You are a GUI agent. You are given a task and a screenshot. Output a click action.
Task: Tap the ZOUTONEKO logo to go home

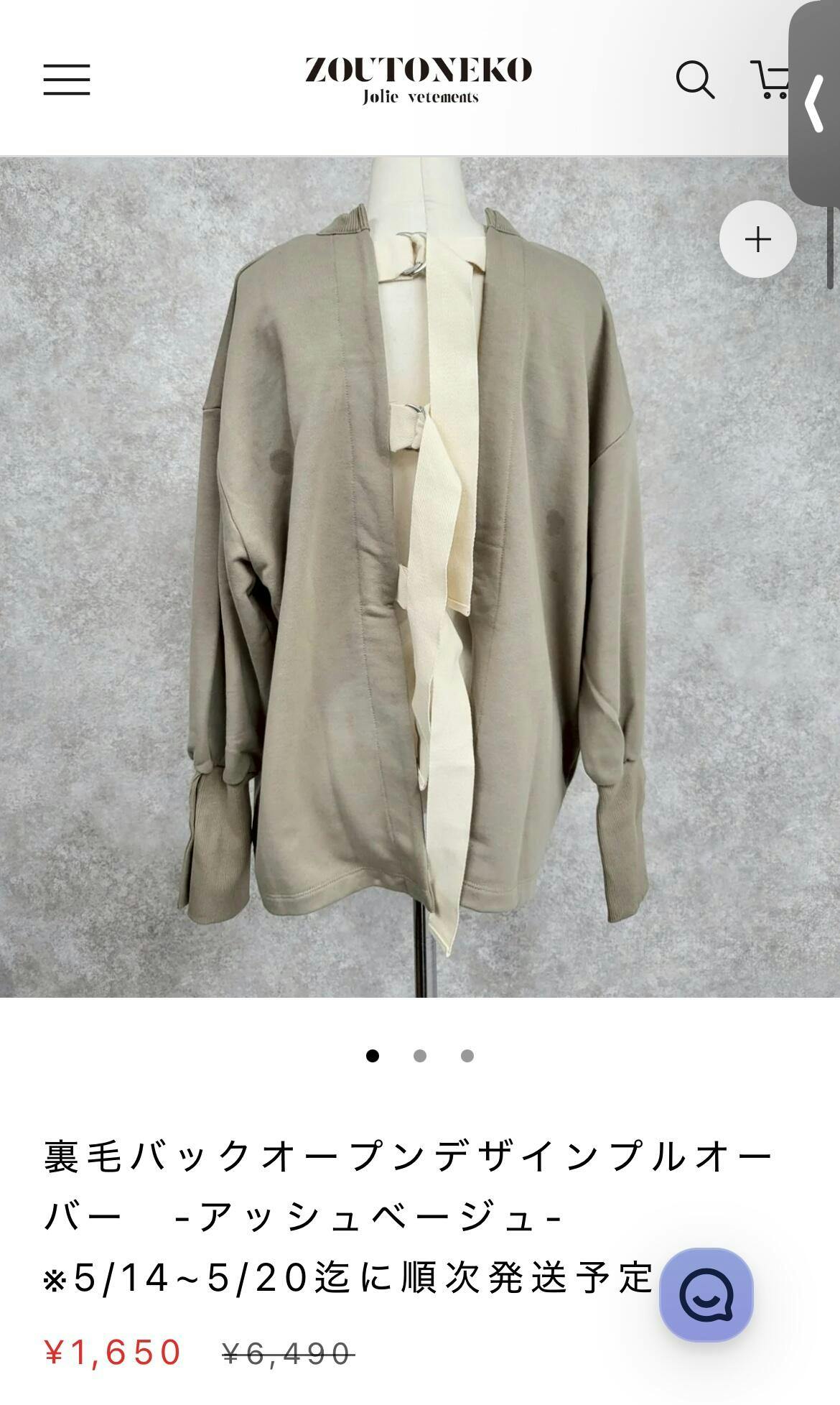[x=419, y=79]
